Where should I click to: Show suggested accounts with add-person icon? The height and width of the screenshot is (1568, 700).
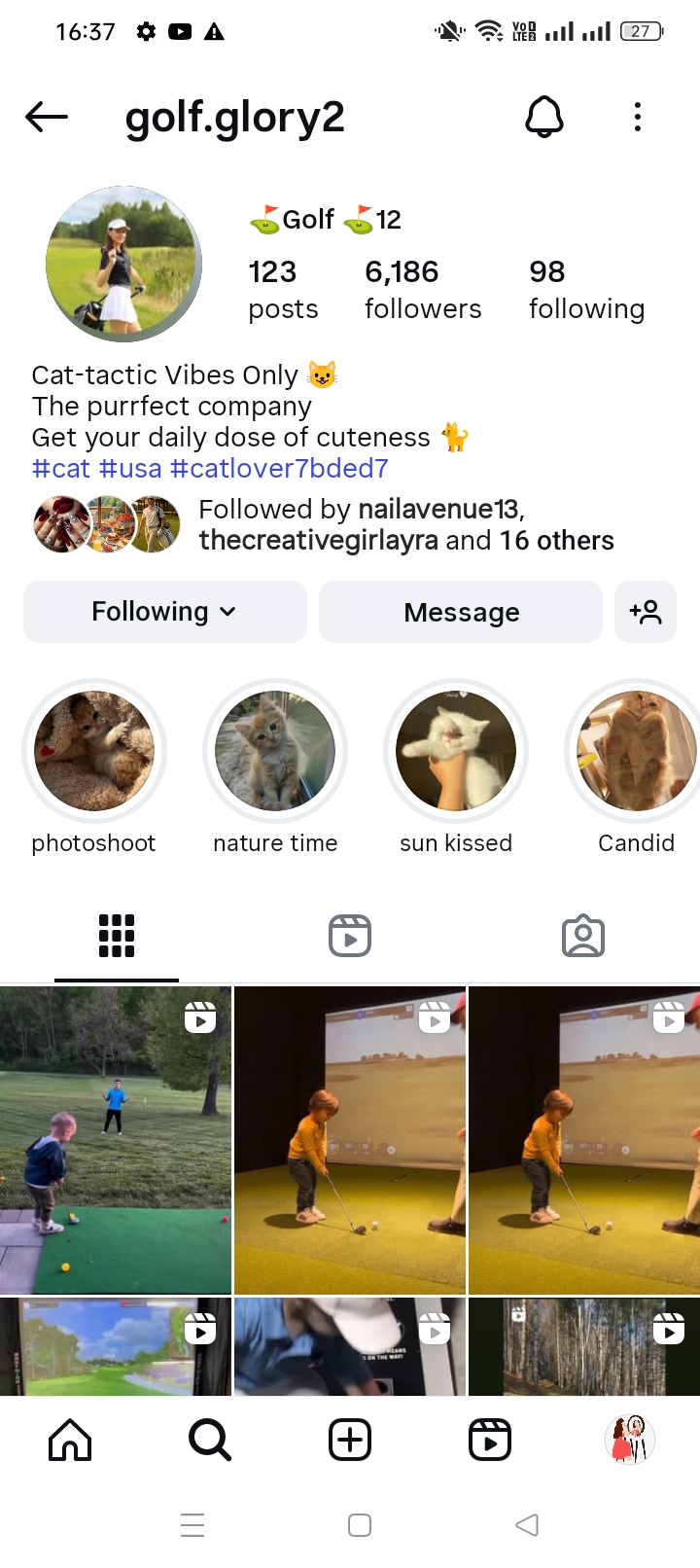coord(646,612)
